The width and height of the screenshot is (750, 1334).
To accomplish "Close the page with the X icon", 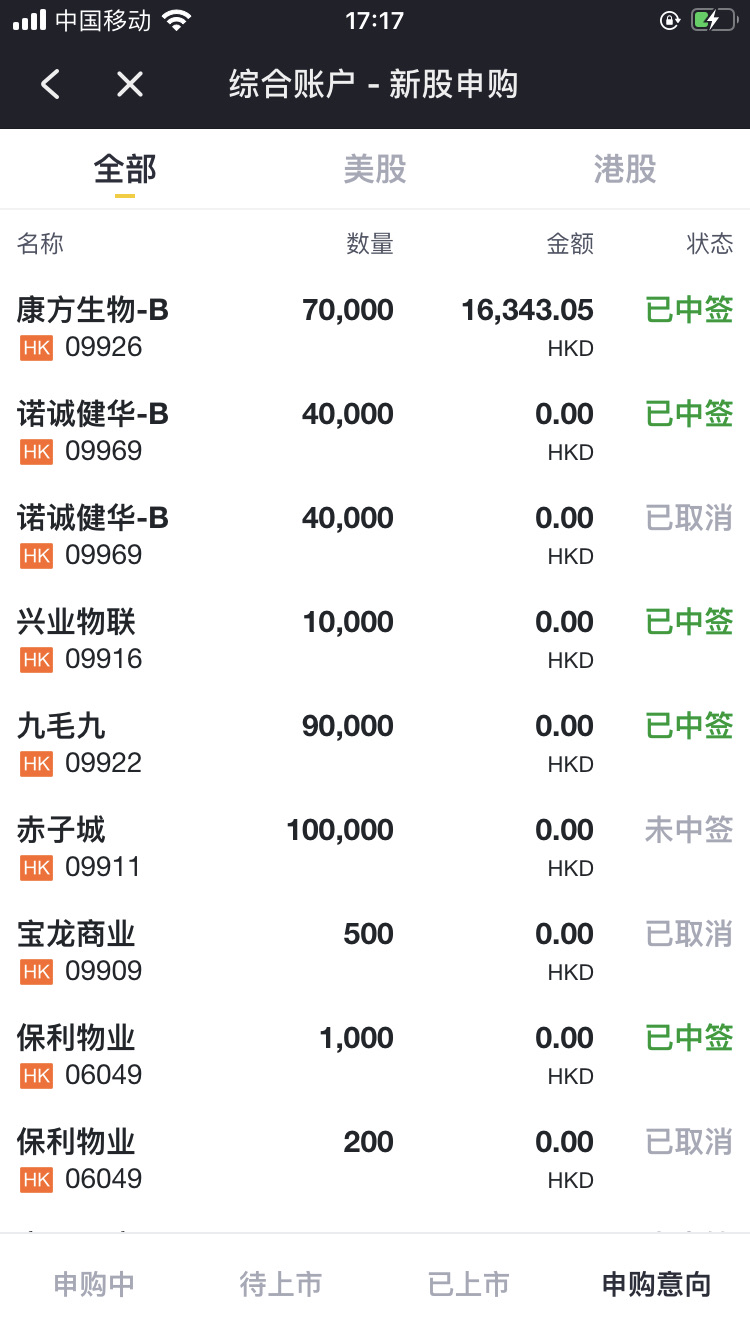I will coord(130,84).
